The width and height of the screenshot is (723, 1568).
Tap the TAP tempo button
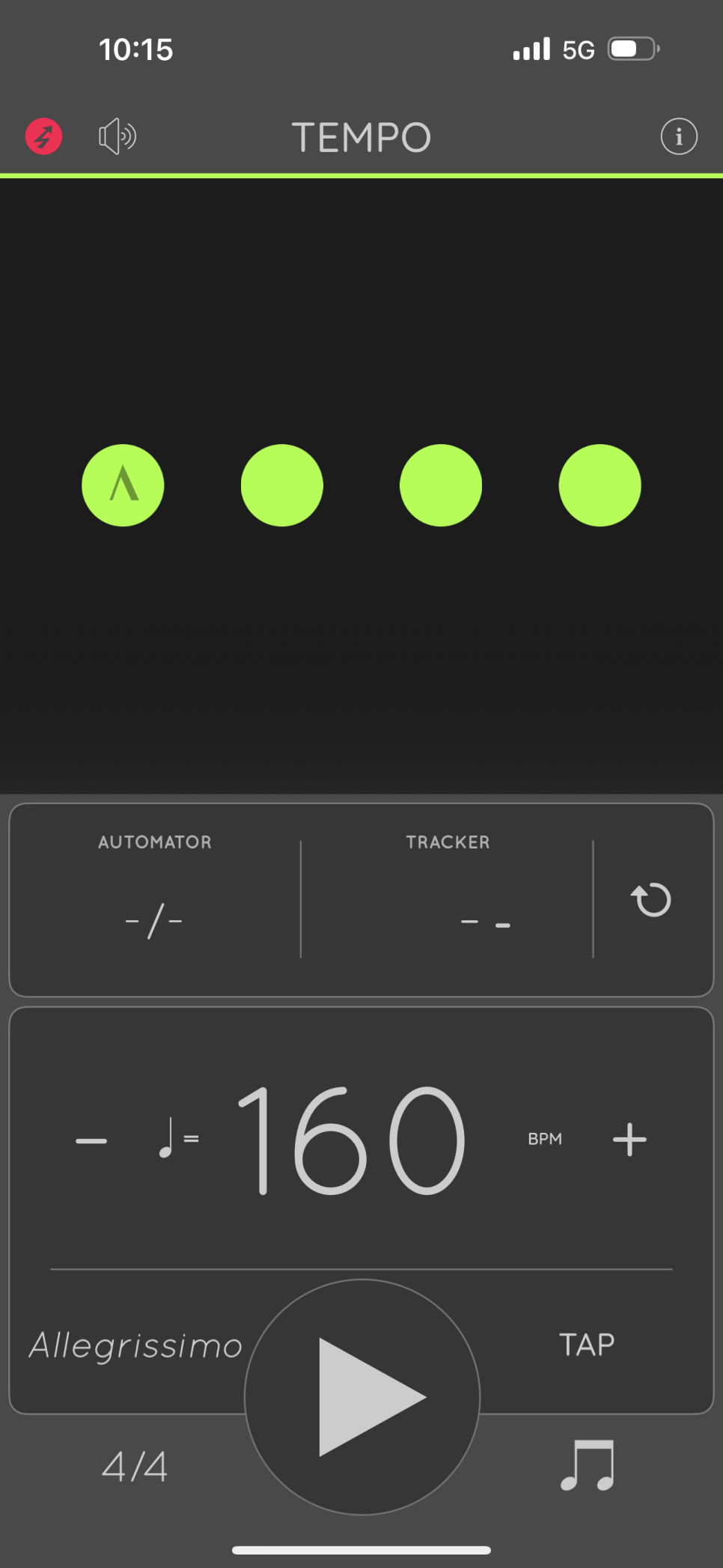coord(587,1345)
